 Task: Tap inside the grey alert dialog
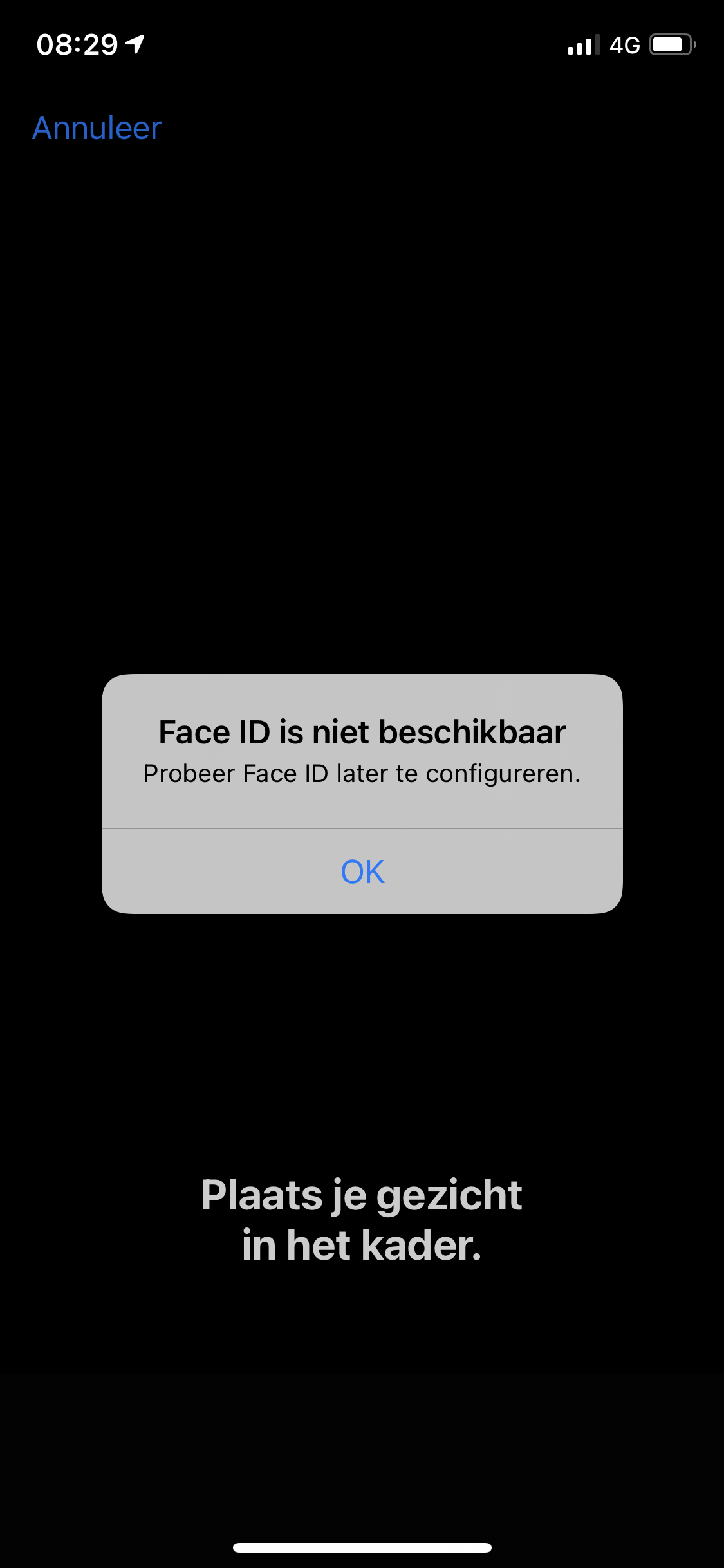pos(362,792)
